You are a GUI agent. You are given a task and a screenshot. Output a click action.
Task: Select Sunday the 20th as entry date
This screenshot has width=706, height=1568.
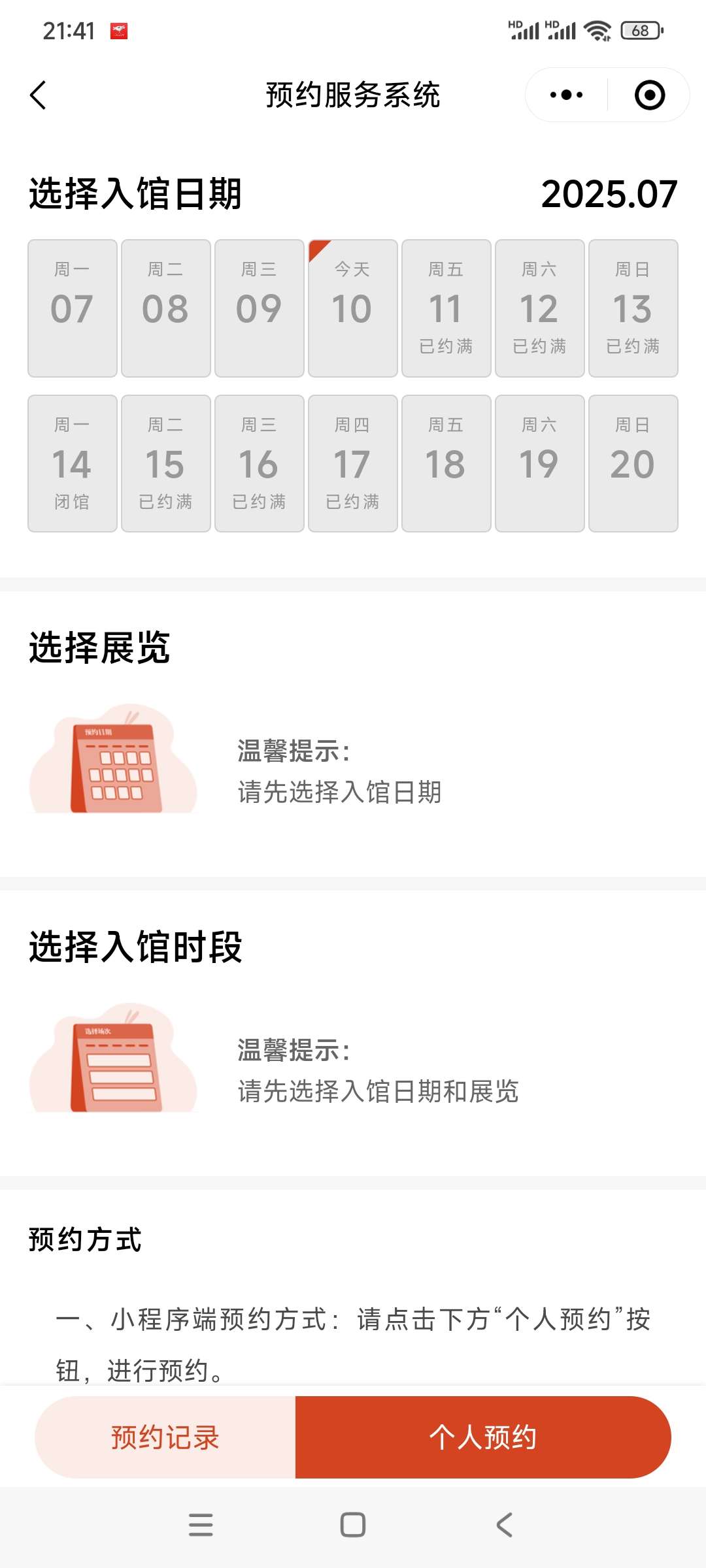pyautogui.click(x=633, y=464)
